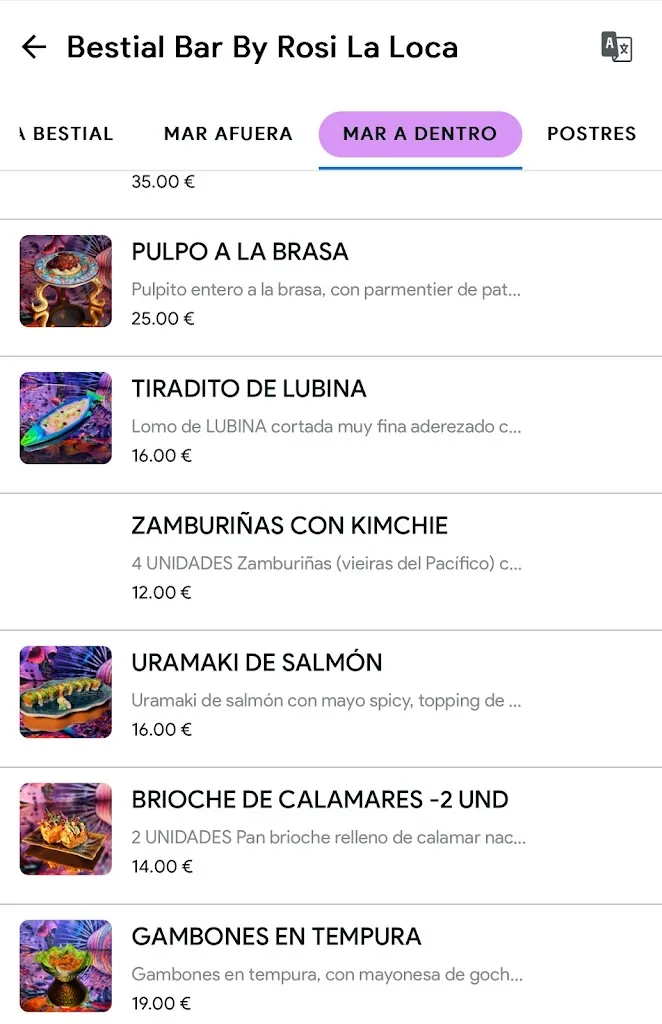Select the MAR A DENTRO tab
The image size is (662, 1024).
pyautogui.click(x=420, y=134)
